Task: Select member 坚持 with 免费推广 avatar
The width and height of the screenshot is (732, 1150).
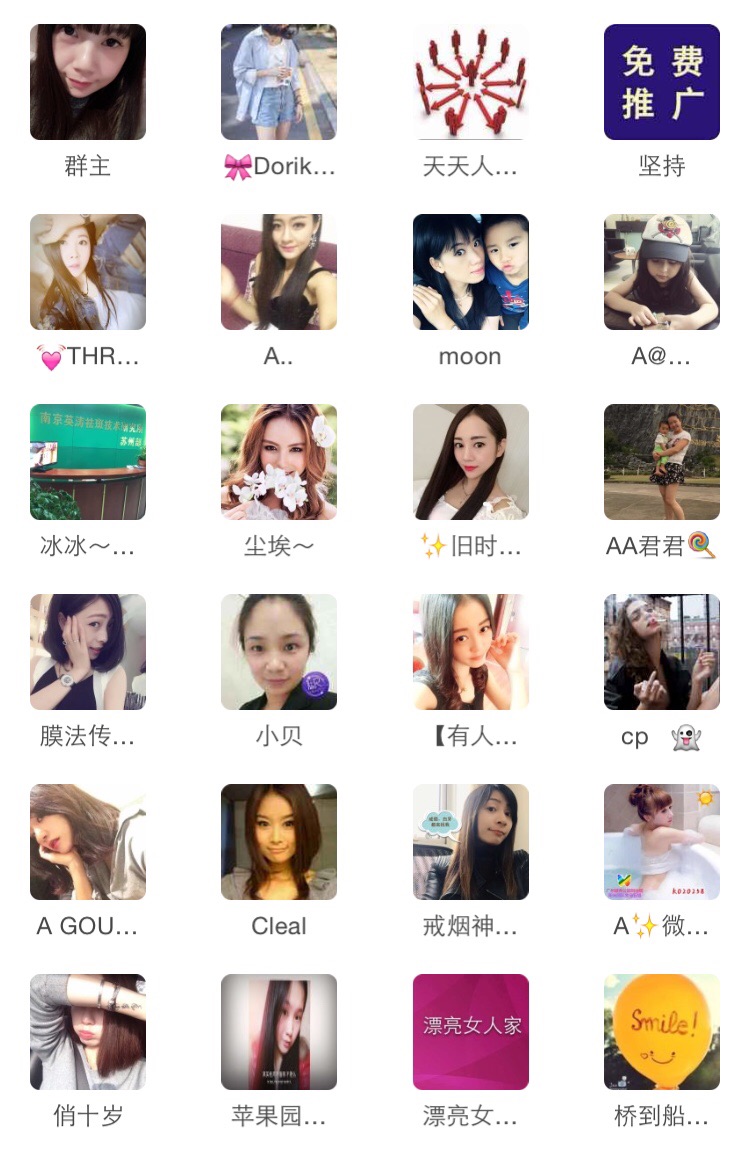Action: point(661,82)
